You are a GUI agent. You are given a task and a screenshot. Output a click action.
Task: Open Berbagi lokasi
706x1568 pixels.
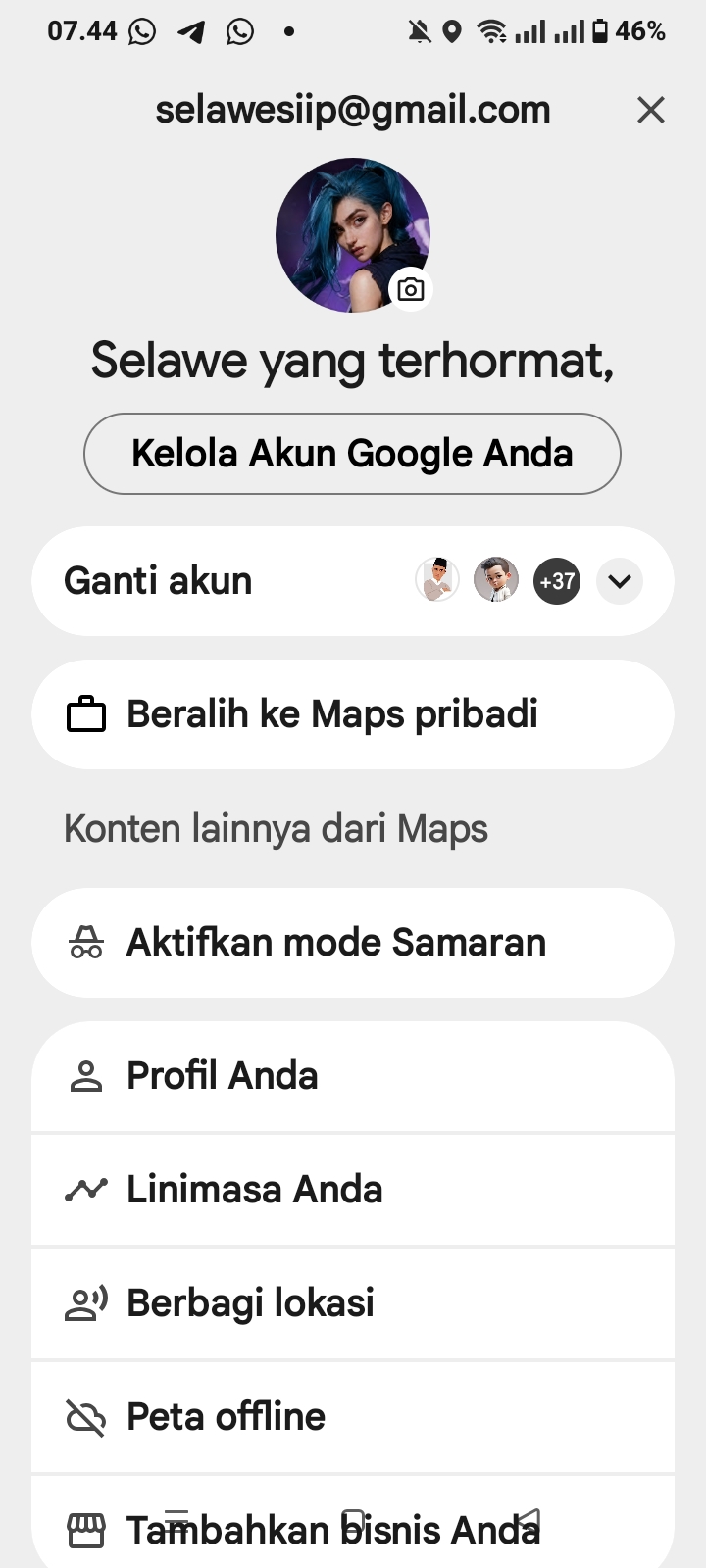tap(352, 1303)
